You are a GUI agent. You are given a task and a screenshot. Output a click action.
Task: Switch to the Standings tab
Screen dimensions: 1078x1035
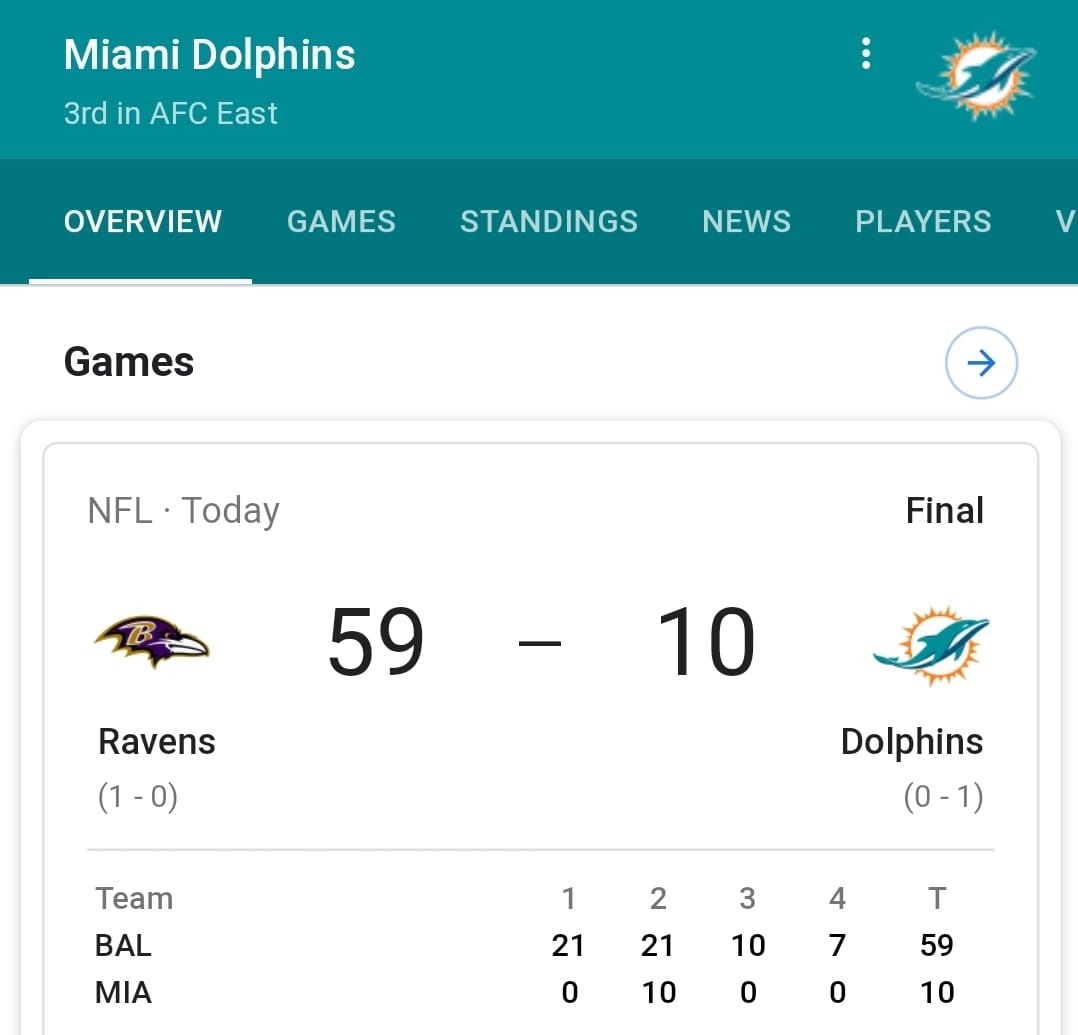(x=548, y=221)
